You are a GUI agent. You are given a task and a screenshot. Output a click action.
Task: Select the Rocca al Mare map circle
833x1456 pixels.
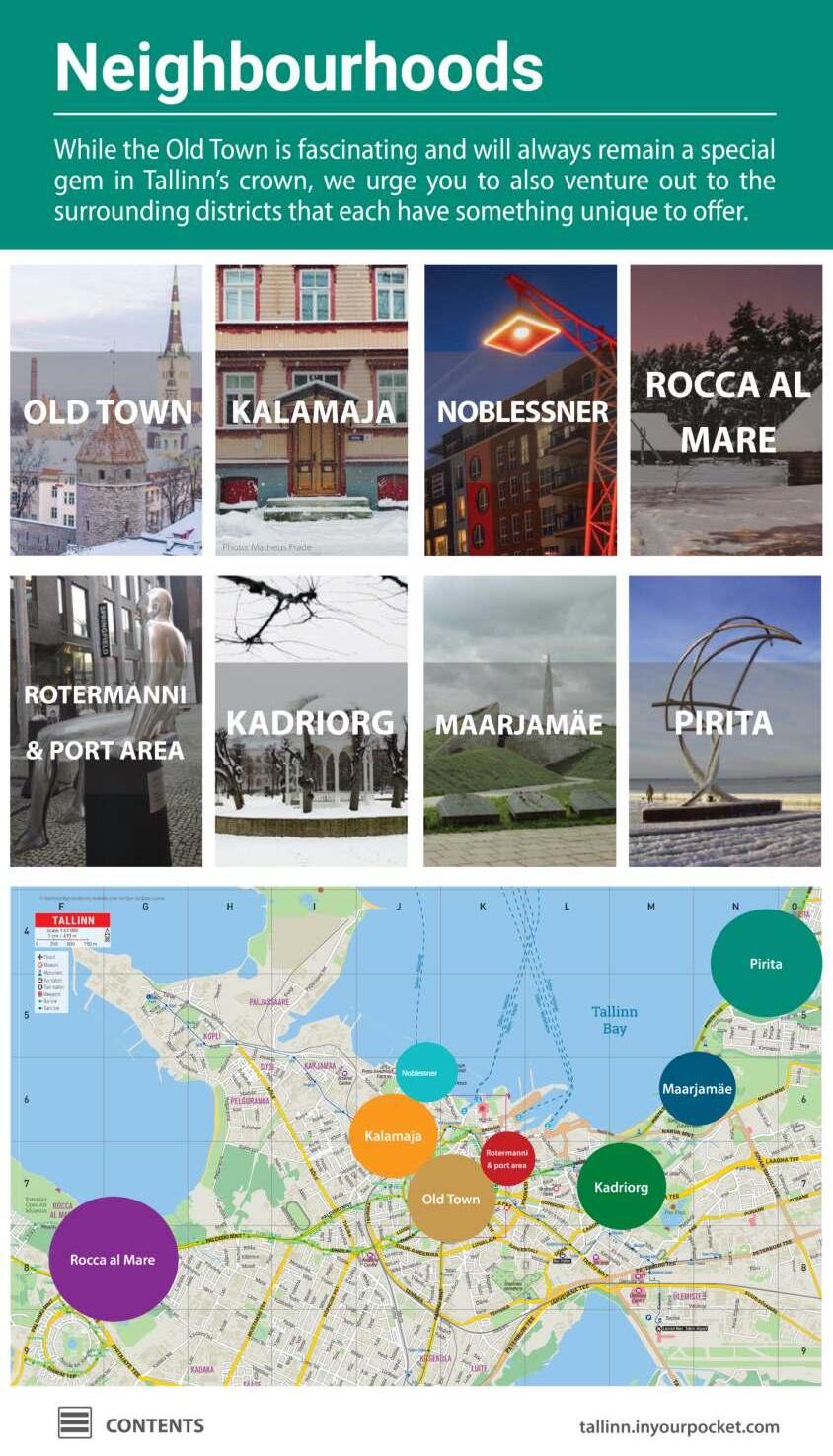point(113,1259)
